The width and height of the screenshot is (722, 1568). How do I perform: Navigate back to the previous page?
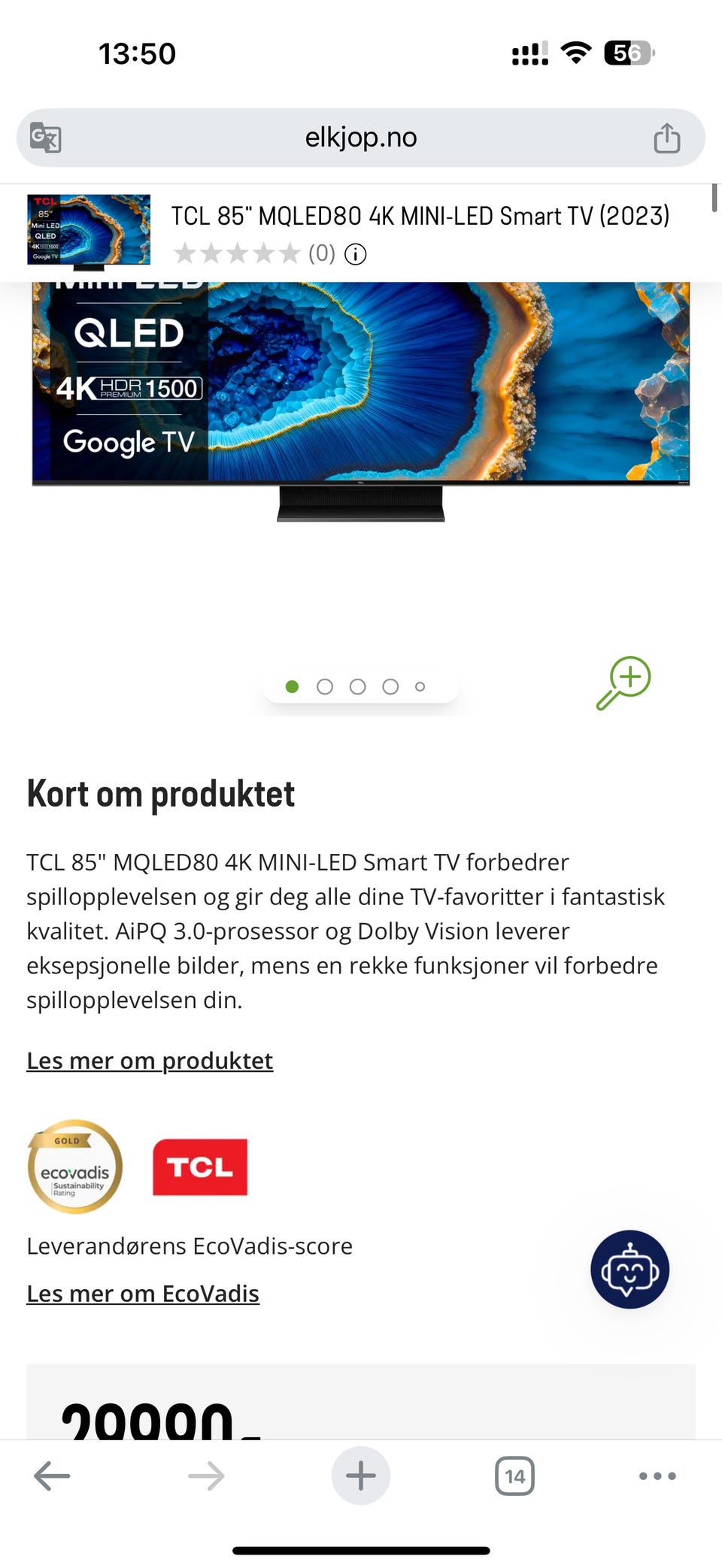tap(50, 1475)
